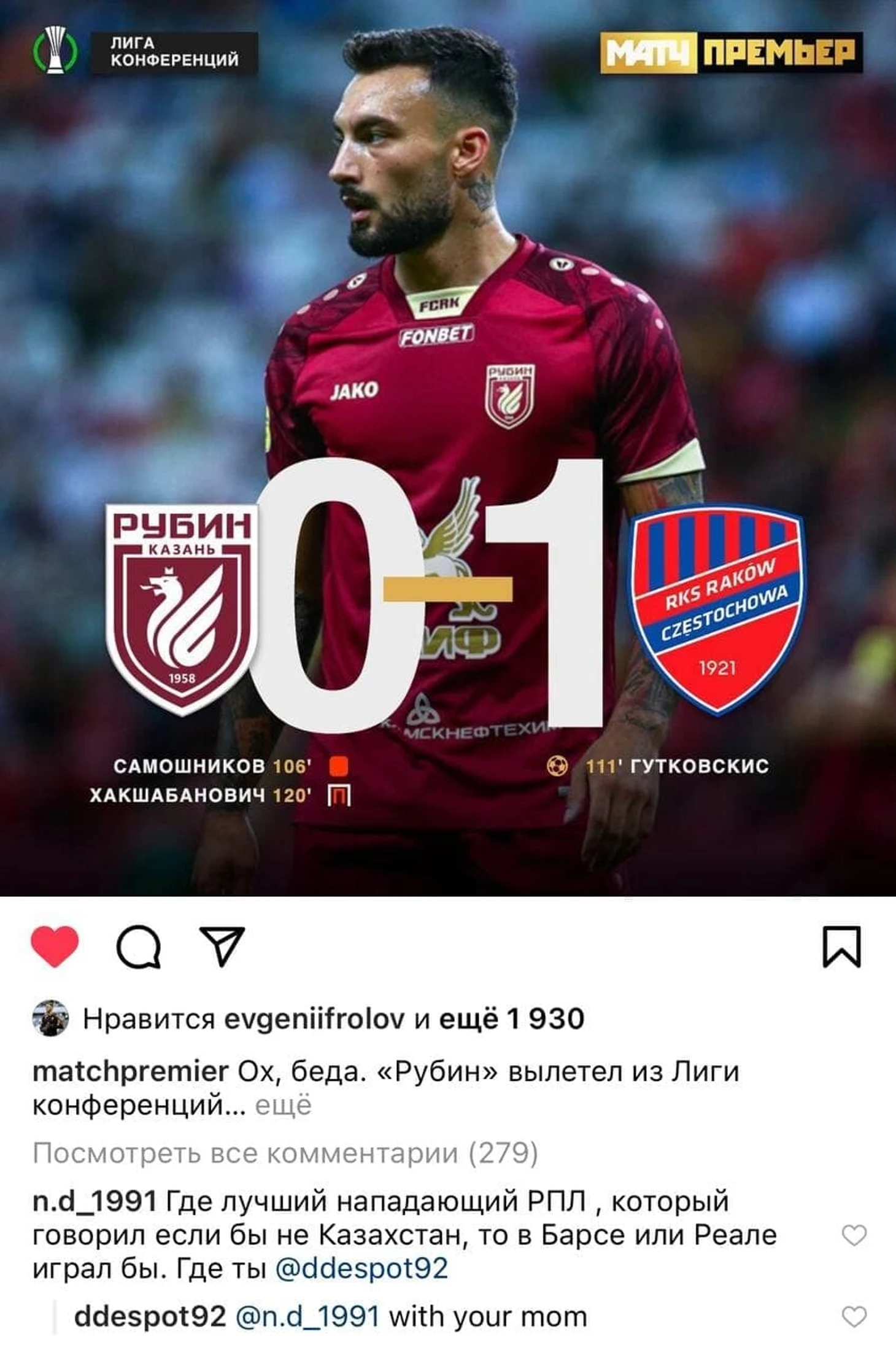Share the post via the paper plane
Screen dimensions: 896x1350
[x=222, y=946]
